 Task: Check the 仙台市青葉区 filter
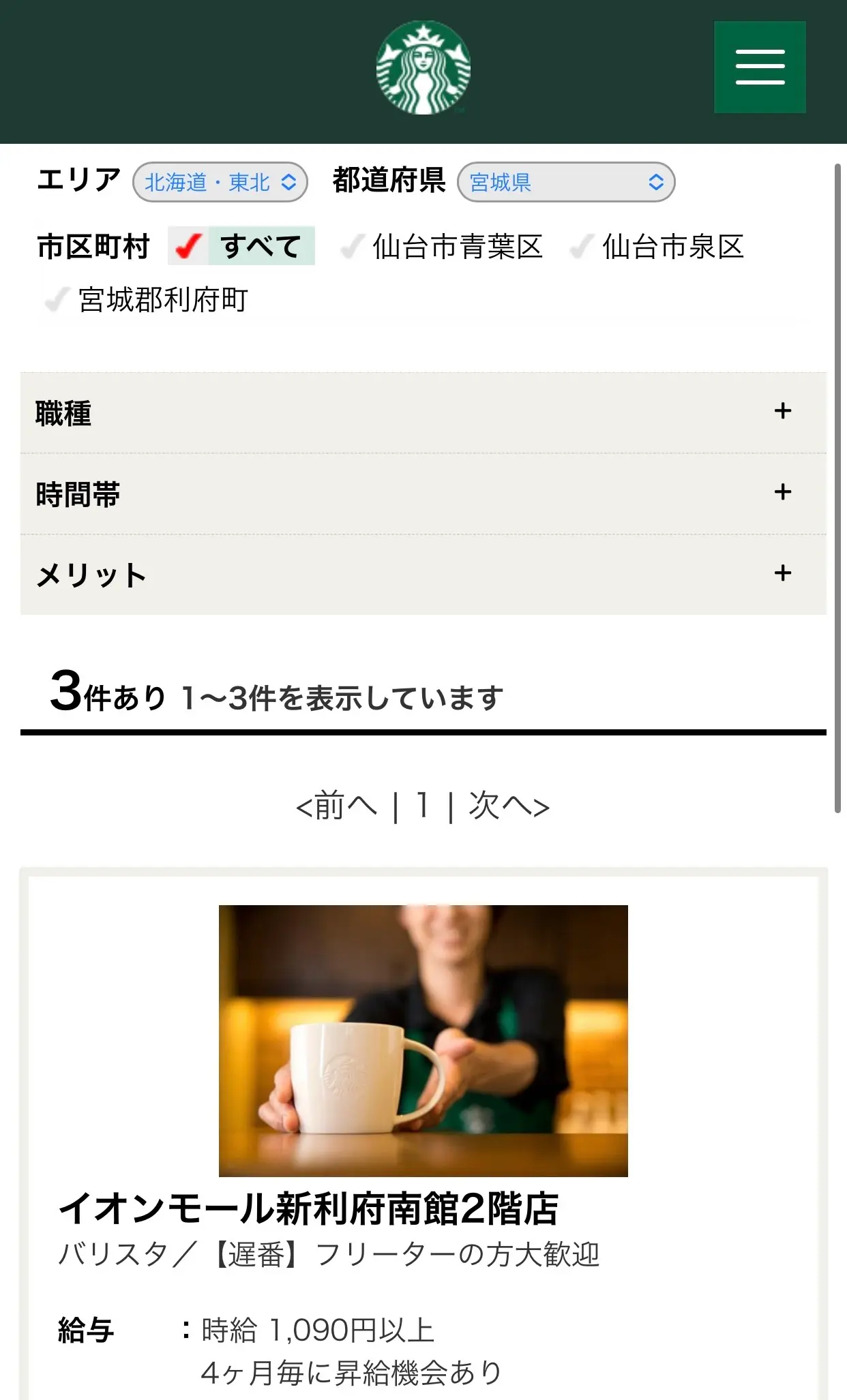pos(442,246)
